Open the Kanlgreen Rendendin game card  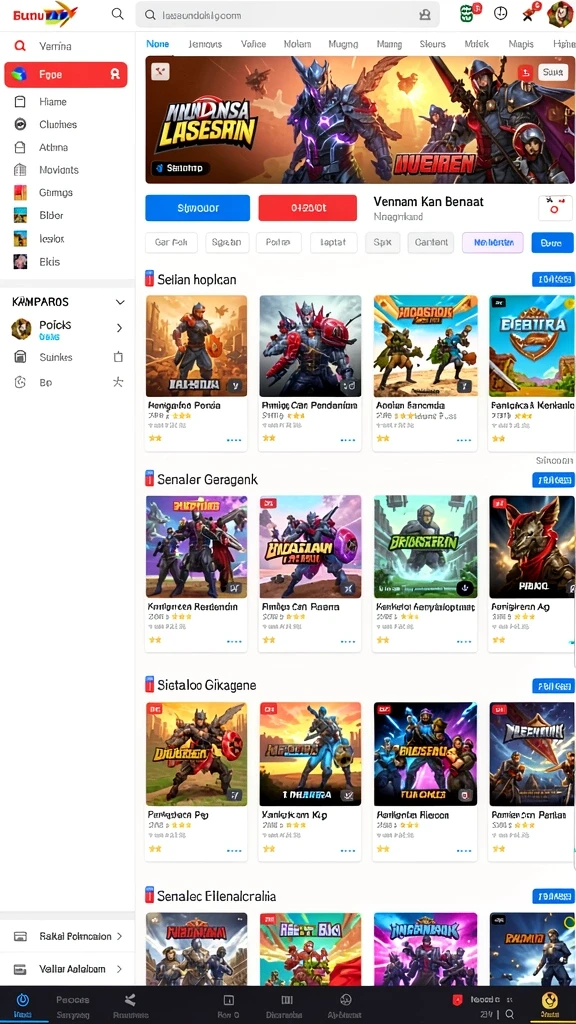click(196, 573)
